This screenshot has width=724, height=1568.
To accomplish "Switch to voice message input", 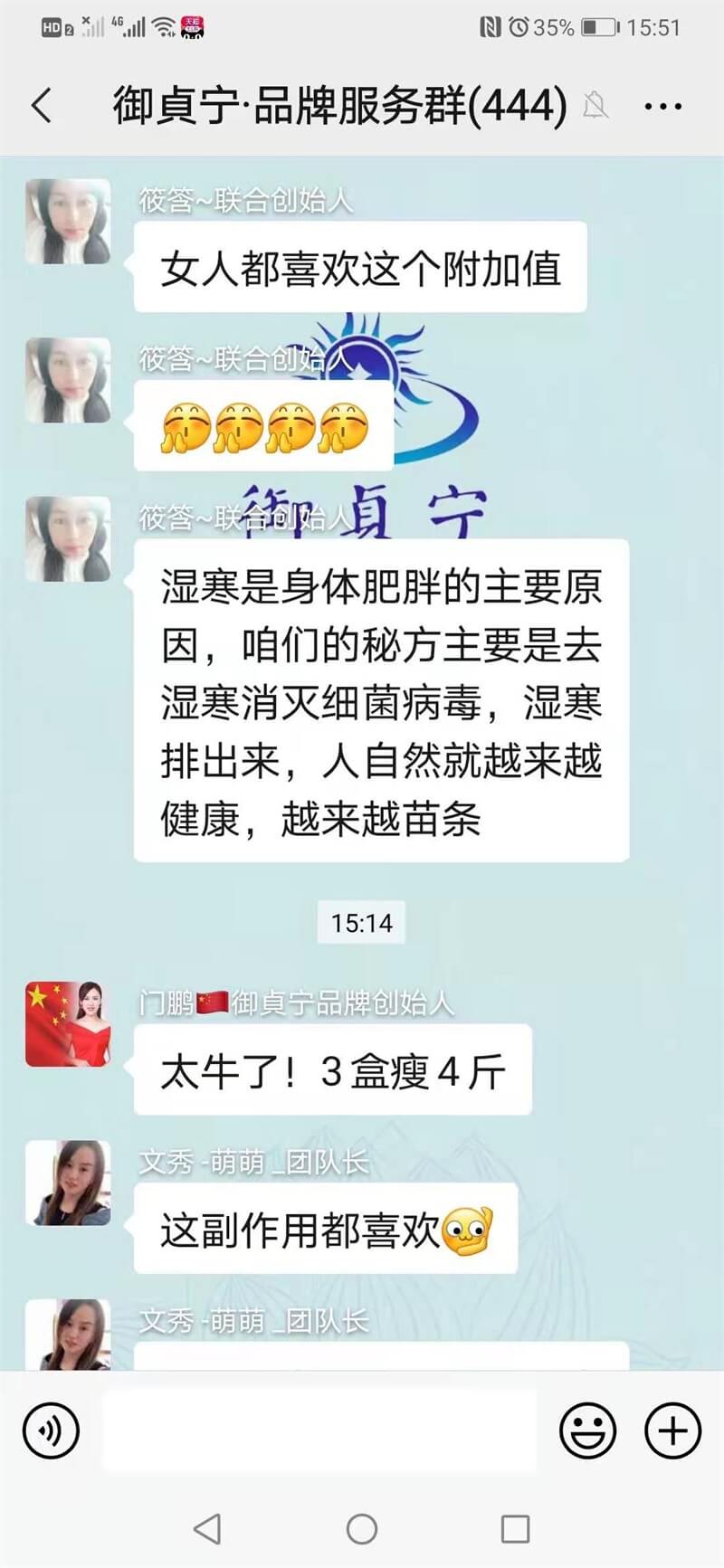I will click(x=51, y=1430).
